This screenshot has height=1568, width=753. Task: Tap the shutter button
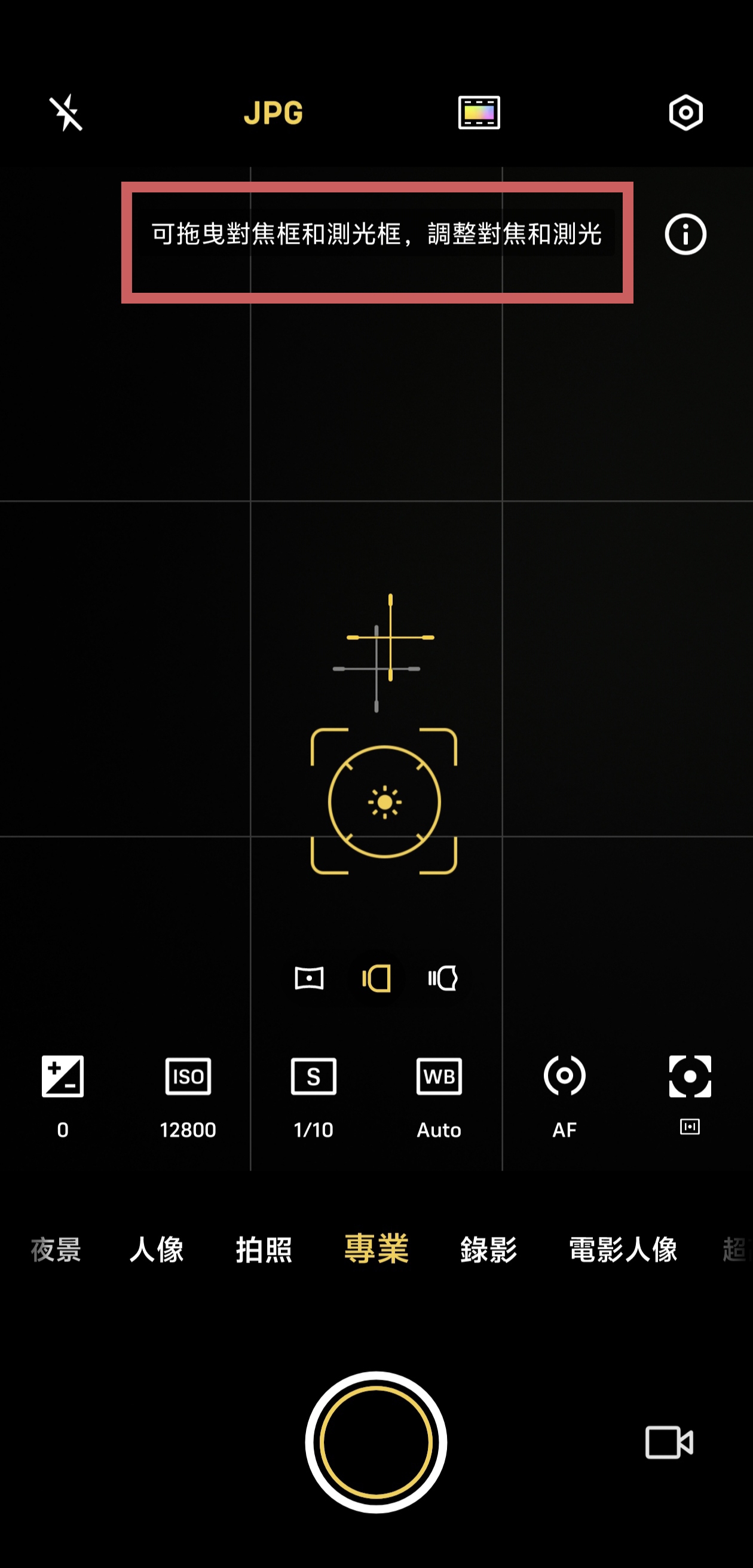click(x=376, y=1442)
